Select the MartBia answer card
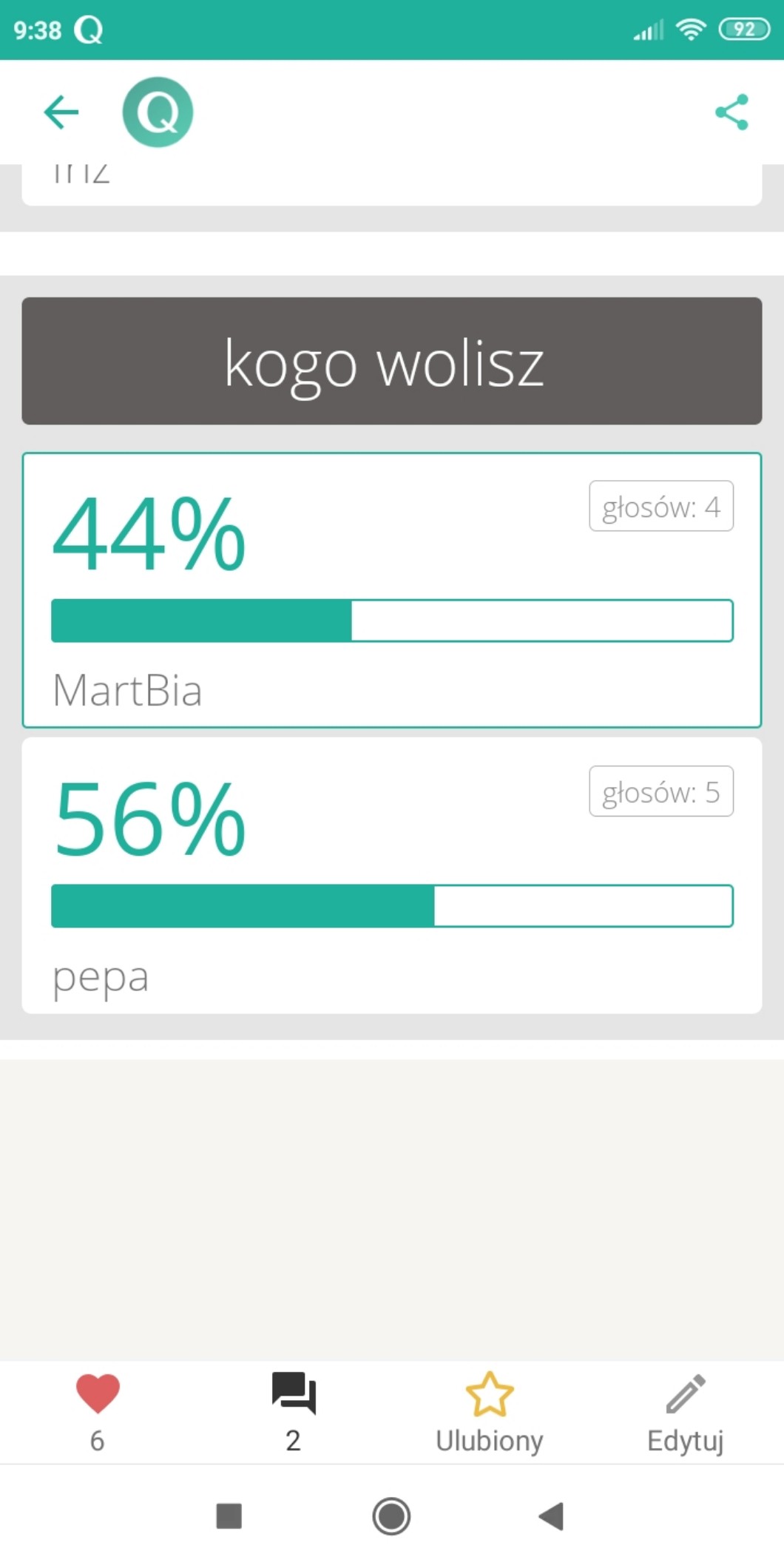Viewport: 784px width, 1568px height. point(391,589)
